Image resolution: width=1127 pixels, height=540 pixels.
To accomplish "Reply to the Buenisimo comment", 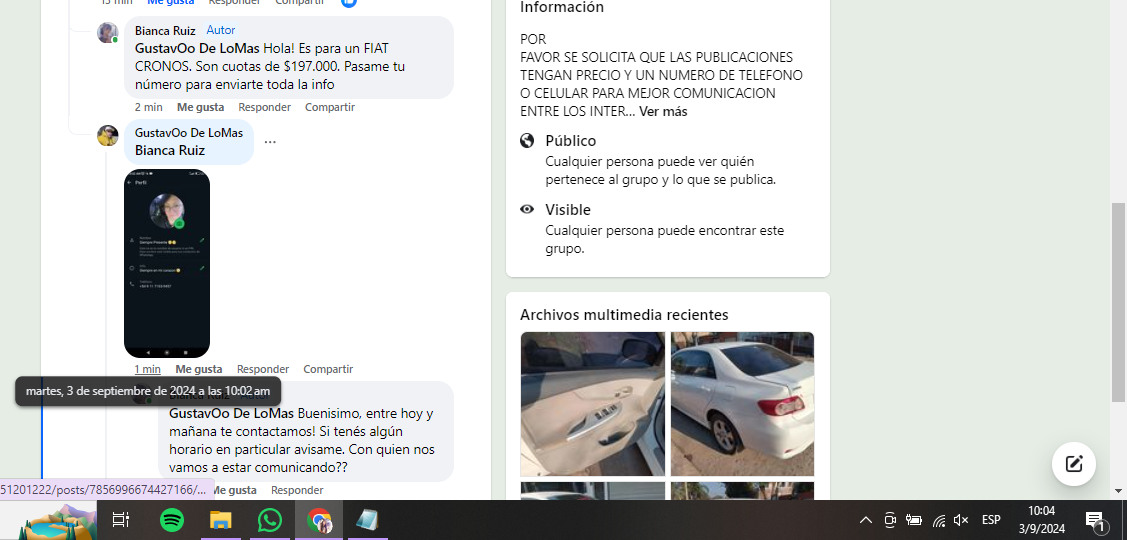I will coord(297,490).
